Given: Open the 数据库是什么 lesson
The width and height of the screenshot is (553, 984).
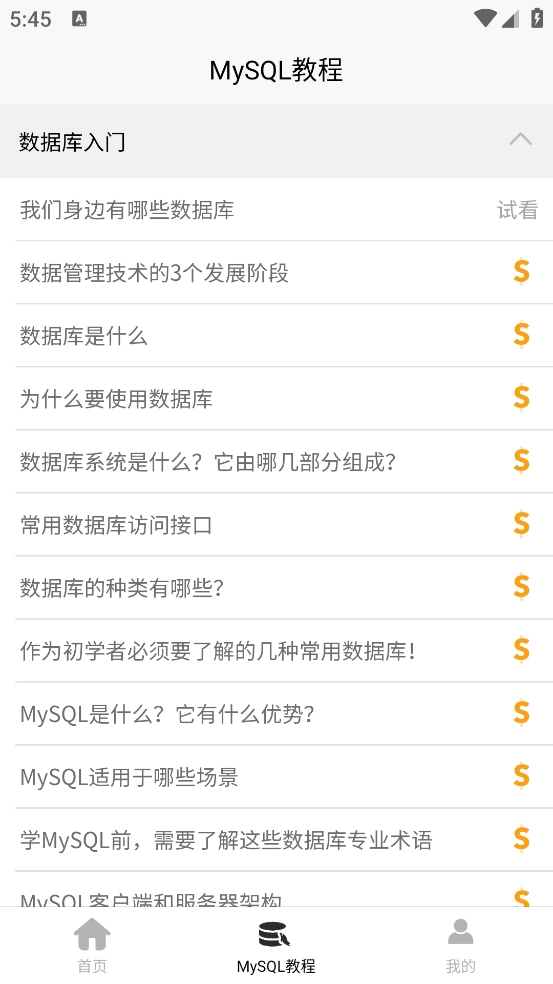Looking at the screenshot, I should pyautogui.click(x=276, y=336).
